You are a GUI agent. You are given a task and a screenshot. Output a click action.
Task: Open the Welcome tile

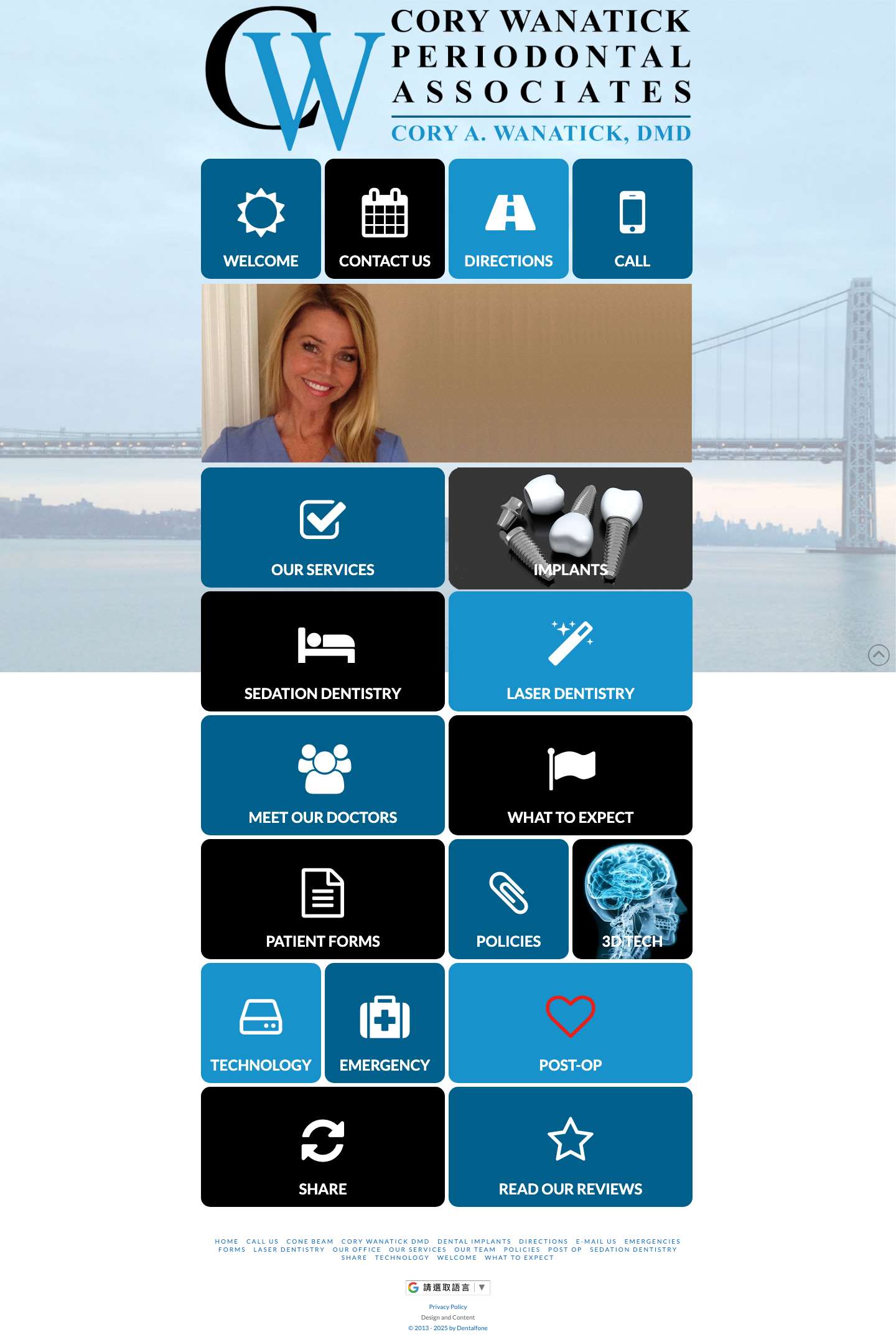(261, 218)
